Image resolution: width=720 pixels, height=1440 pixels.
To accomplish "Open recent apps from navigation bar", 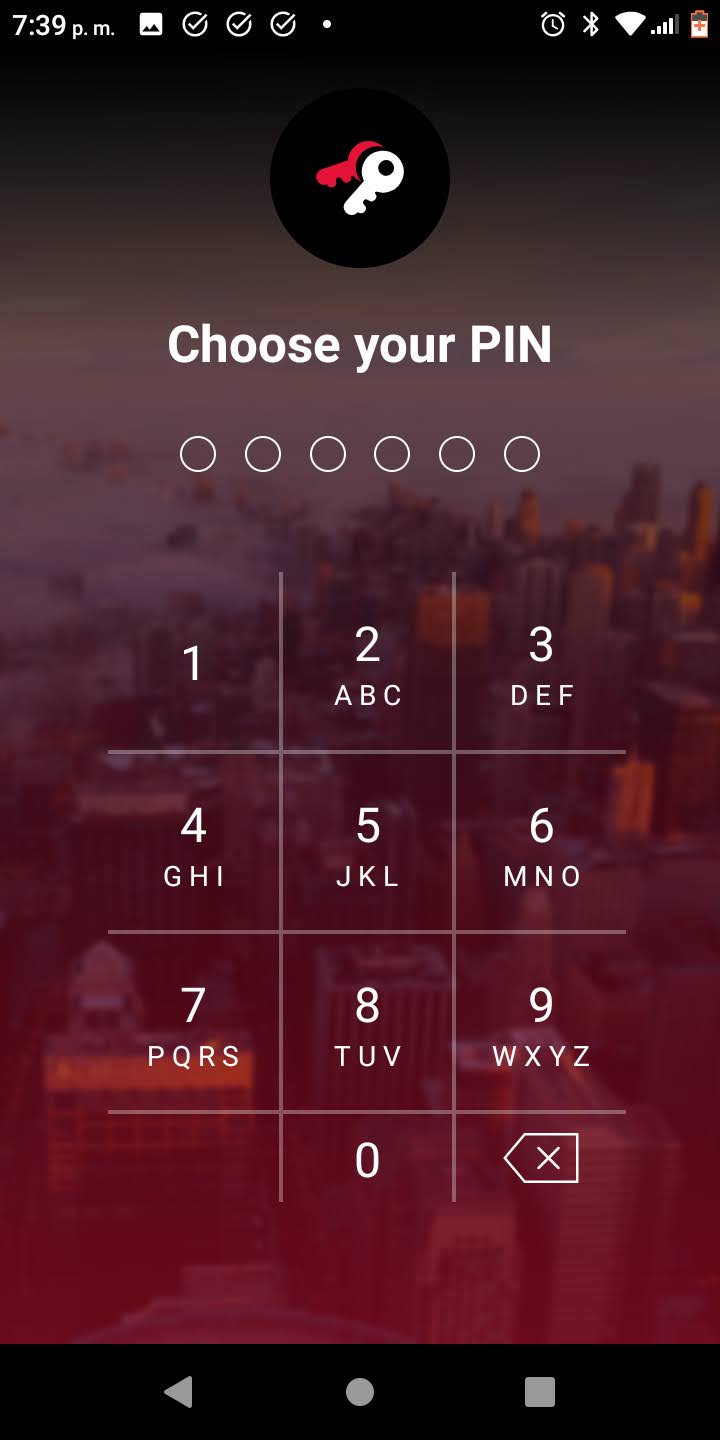I will coord(539,1391).
